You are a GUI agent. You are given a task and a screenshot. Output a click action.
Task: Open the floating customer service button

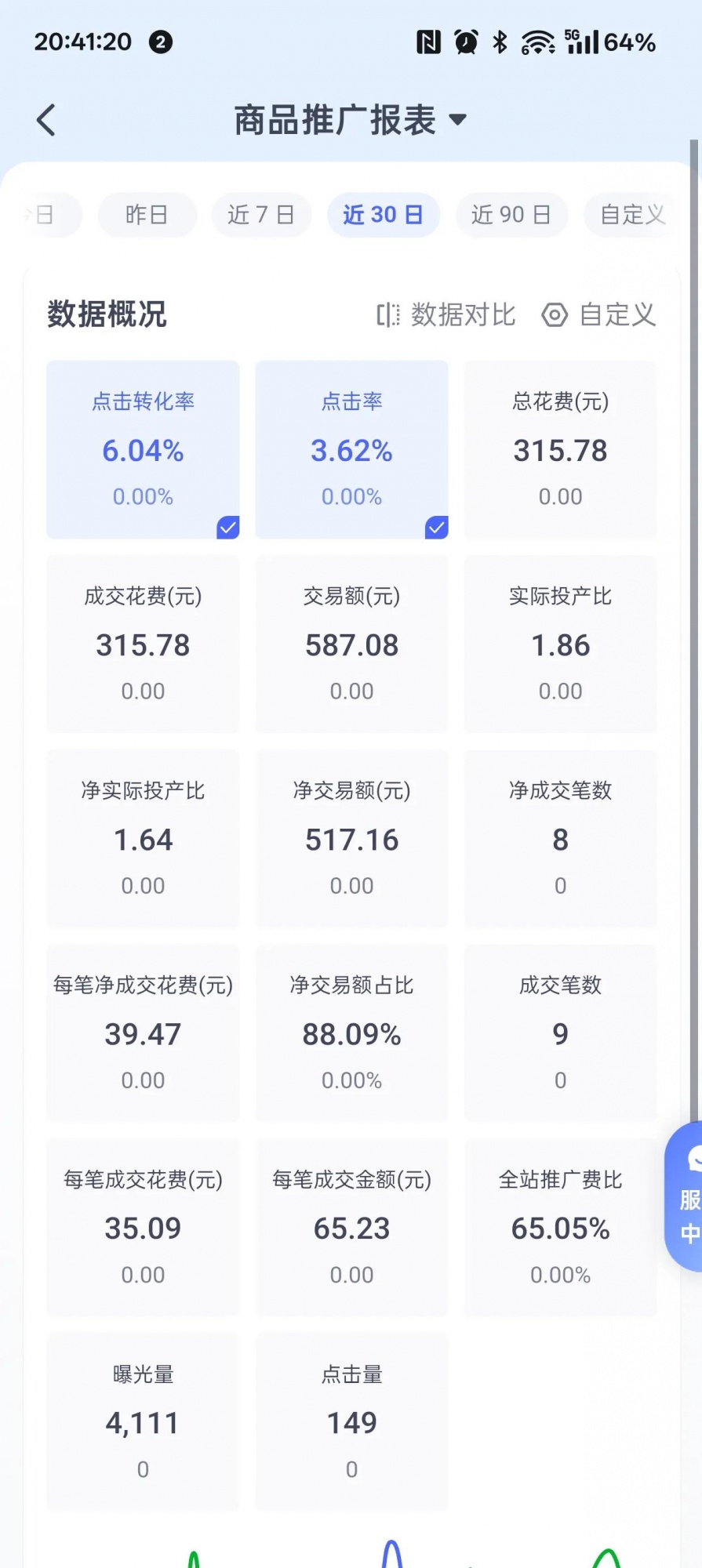(686, 1196)
